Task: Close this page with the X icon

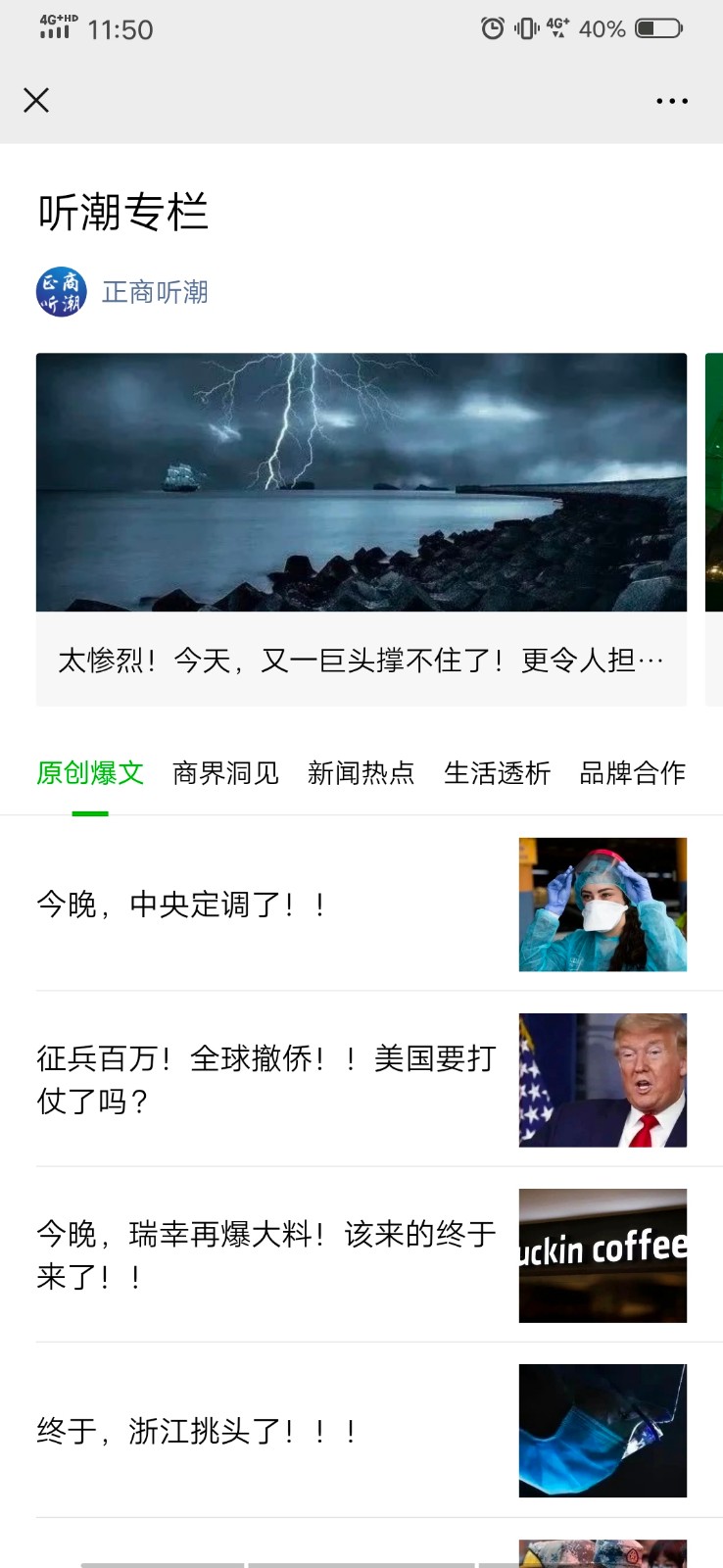Action: click(36, 100)
